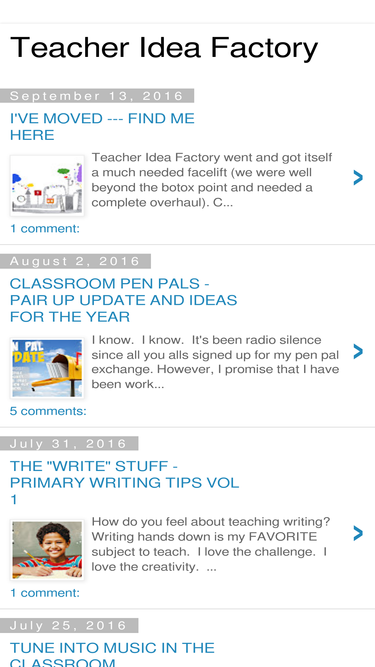Open 'Tune Into Music in the Classroom' post
This screenshot has height=667, width=375.
[112, 654]
